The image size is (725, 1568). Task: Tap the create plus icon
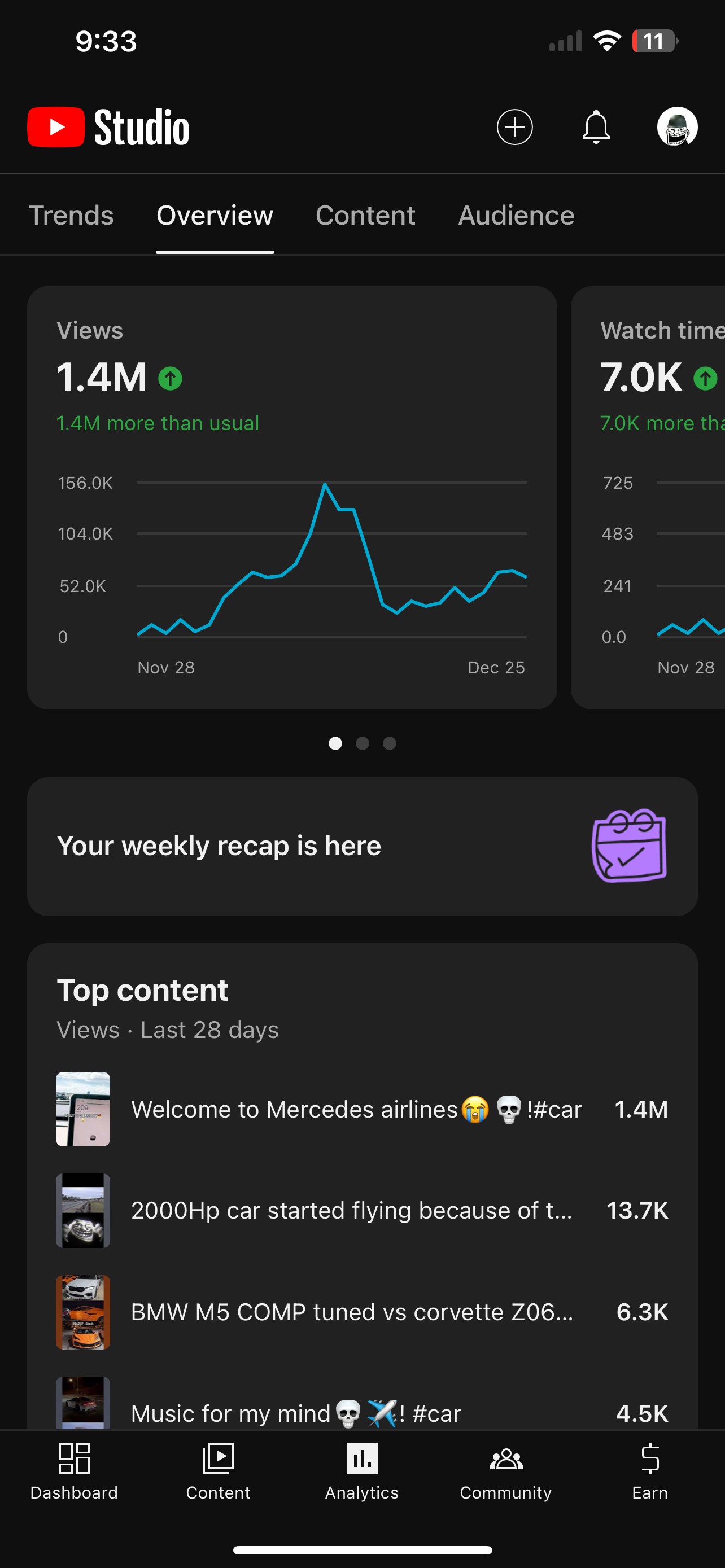tap(514, 127)
